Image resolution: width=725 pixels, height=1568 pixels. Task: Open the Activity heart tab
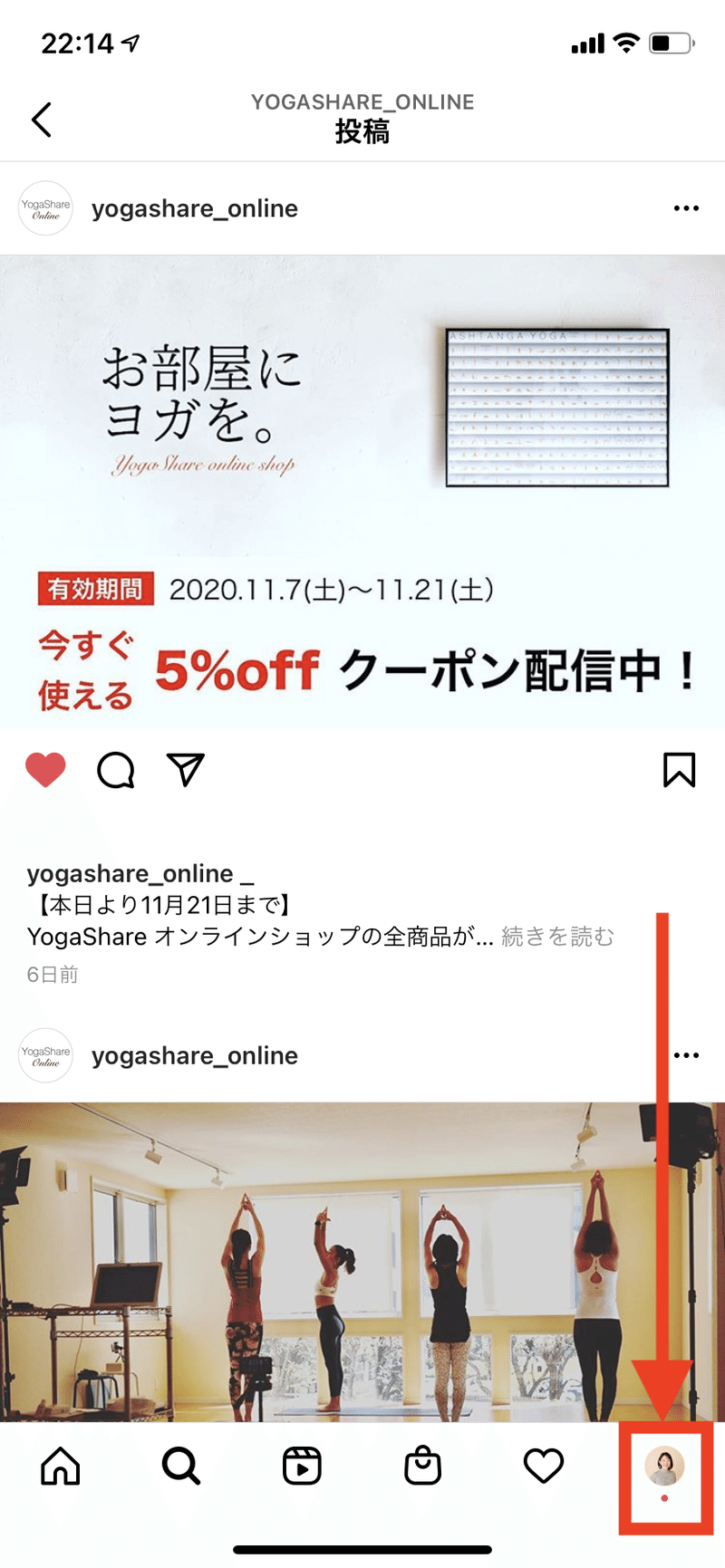[544, 1466]
